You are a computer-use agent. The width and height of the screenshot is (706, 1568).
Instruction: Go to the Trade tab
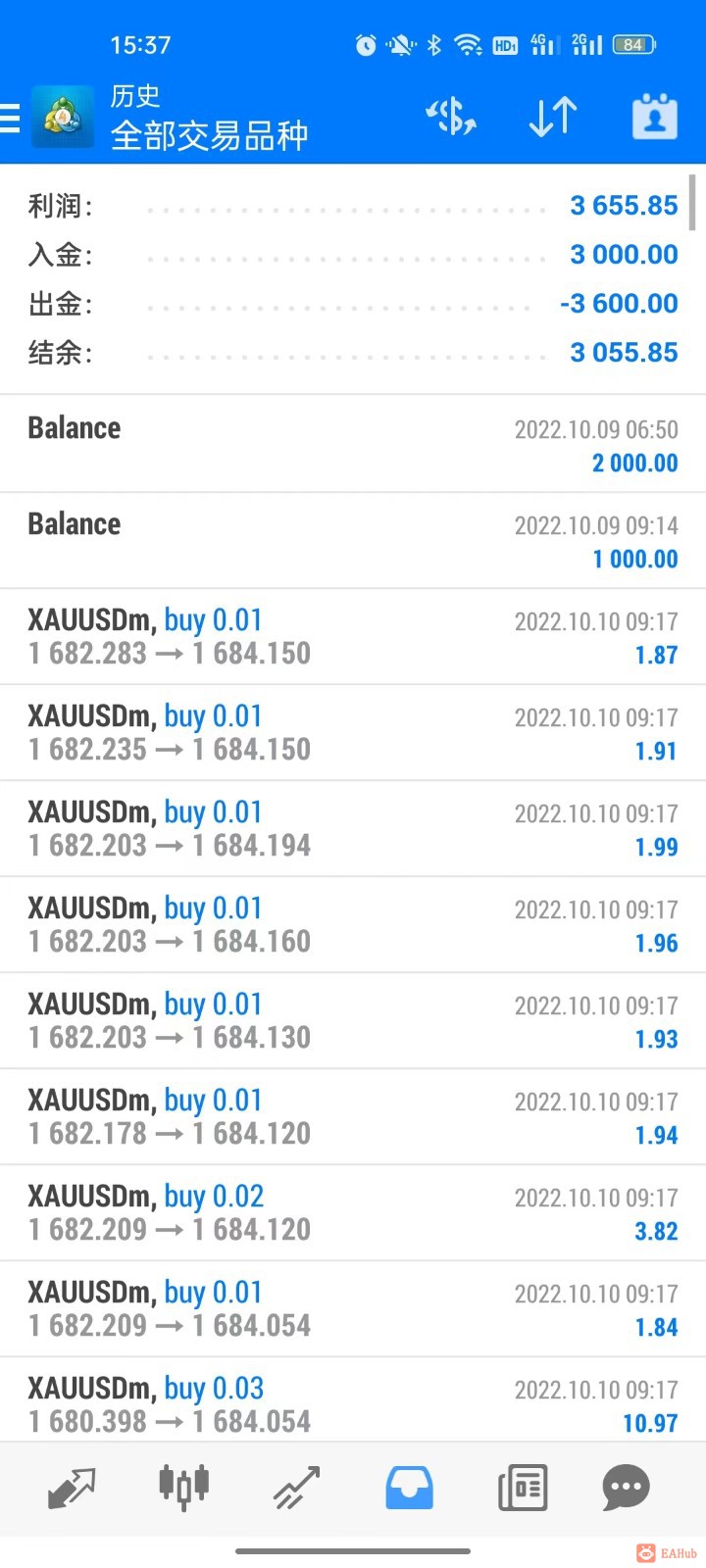click(x=296, y=1488)
